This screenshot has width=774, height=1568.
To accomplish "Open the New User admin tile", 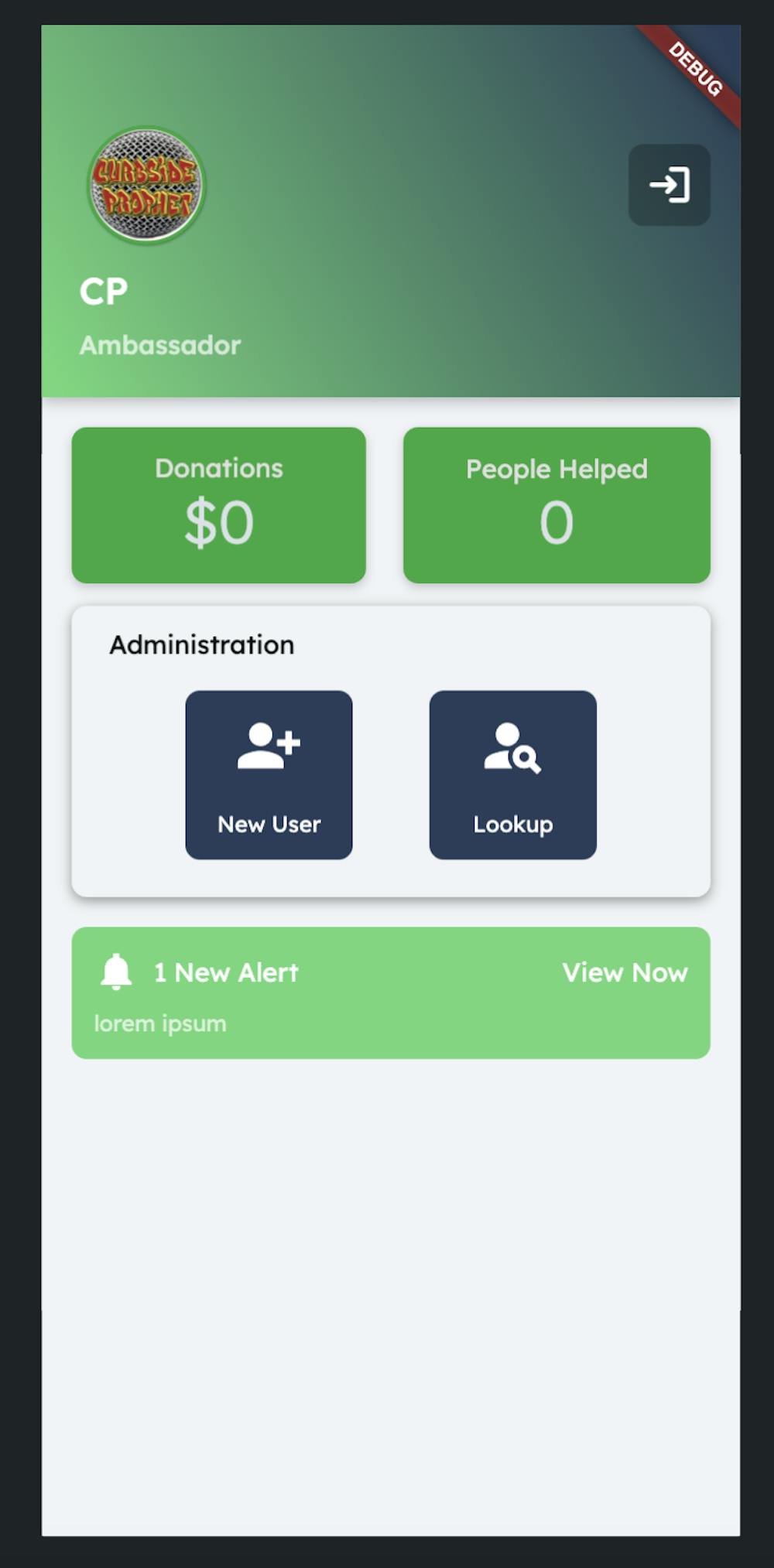I will point(269,774).
